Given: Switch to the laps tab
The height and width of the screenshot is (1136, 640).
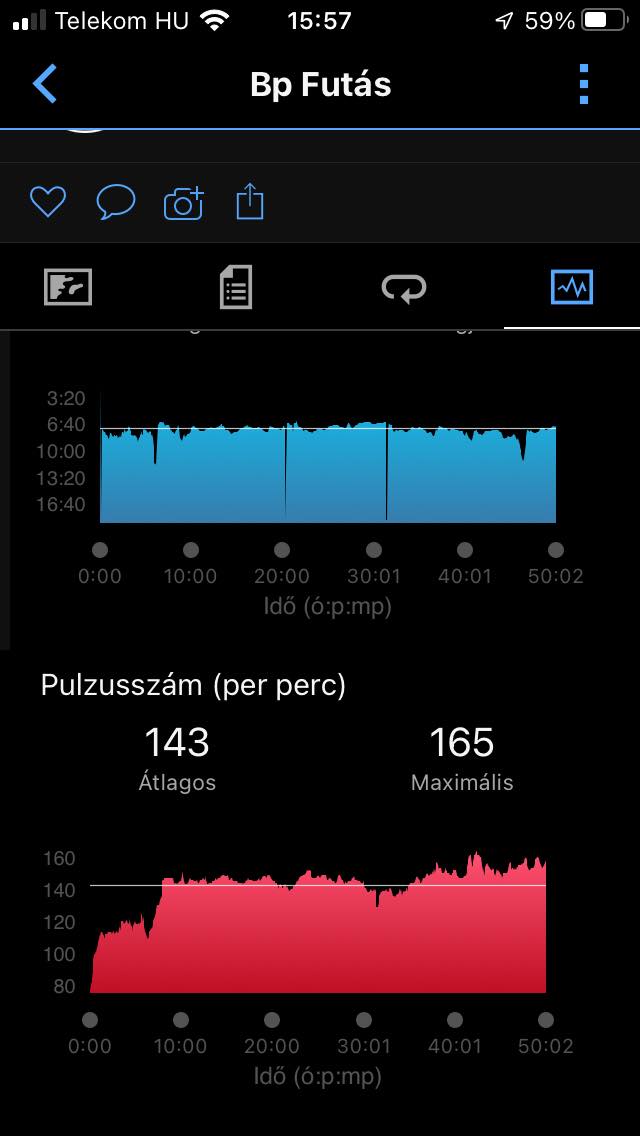Looking at the screenshot, I should tap(404, 288).
